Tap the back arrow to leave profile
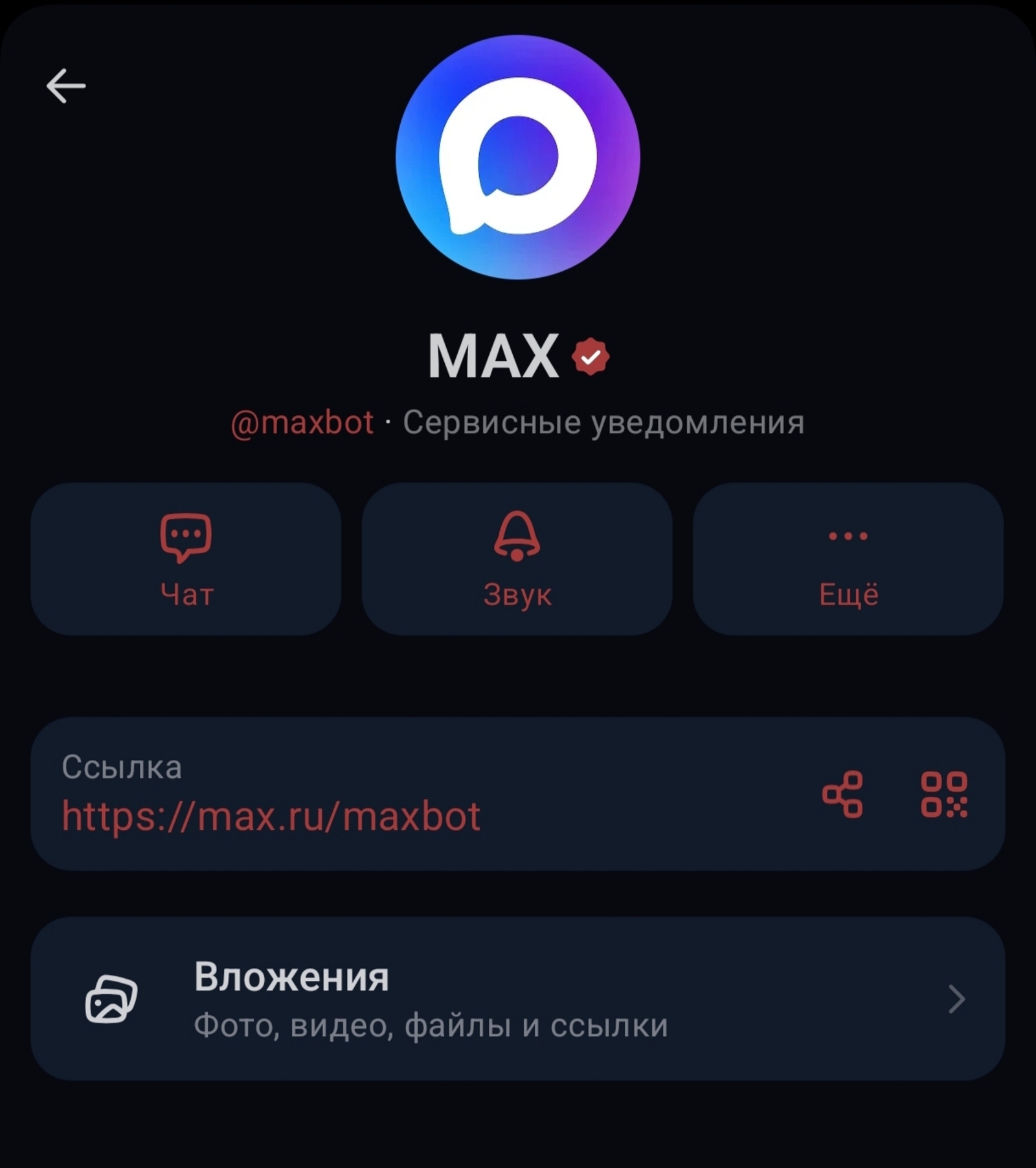Screen dimensions: 1036x1168 65,84
